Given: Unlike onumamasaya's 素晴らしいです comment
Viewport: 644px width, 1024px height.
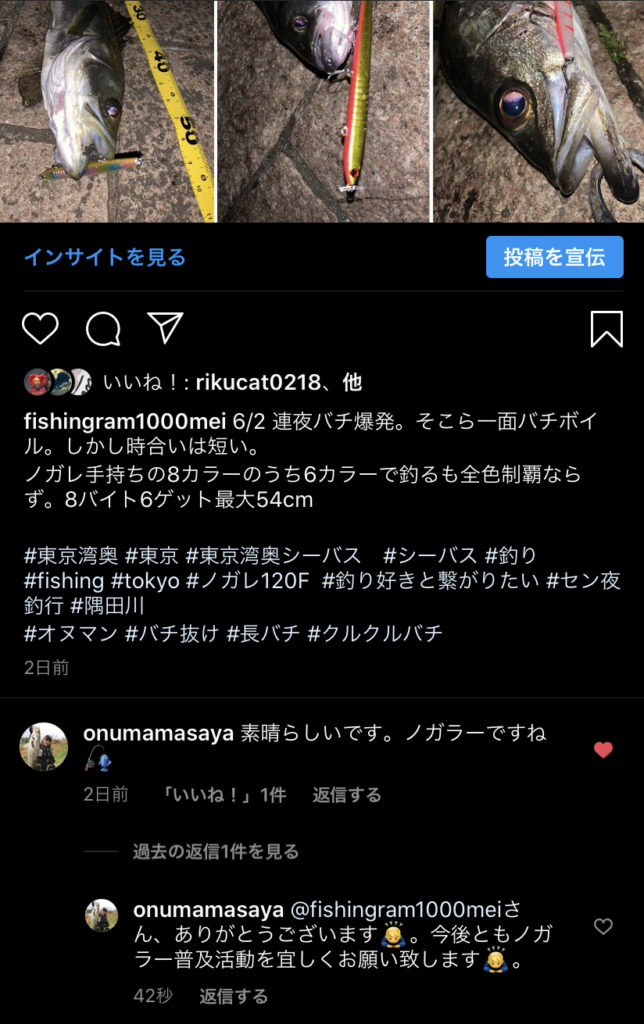Looking at the screenshot, I should [x=603, y=749].
